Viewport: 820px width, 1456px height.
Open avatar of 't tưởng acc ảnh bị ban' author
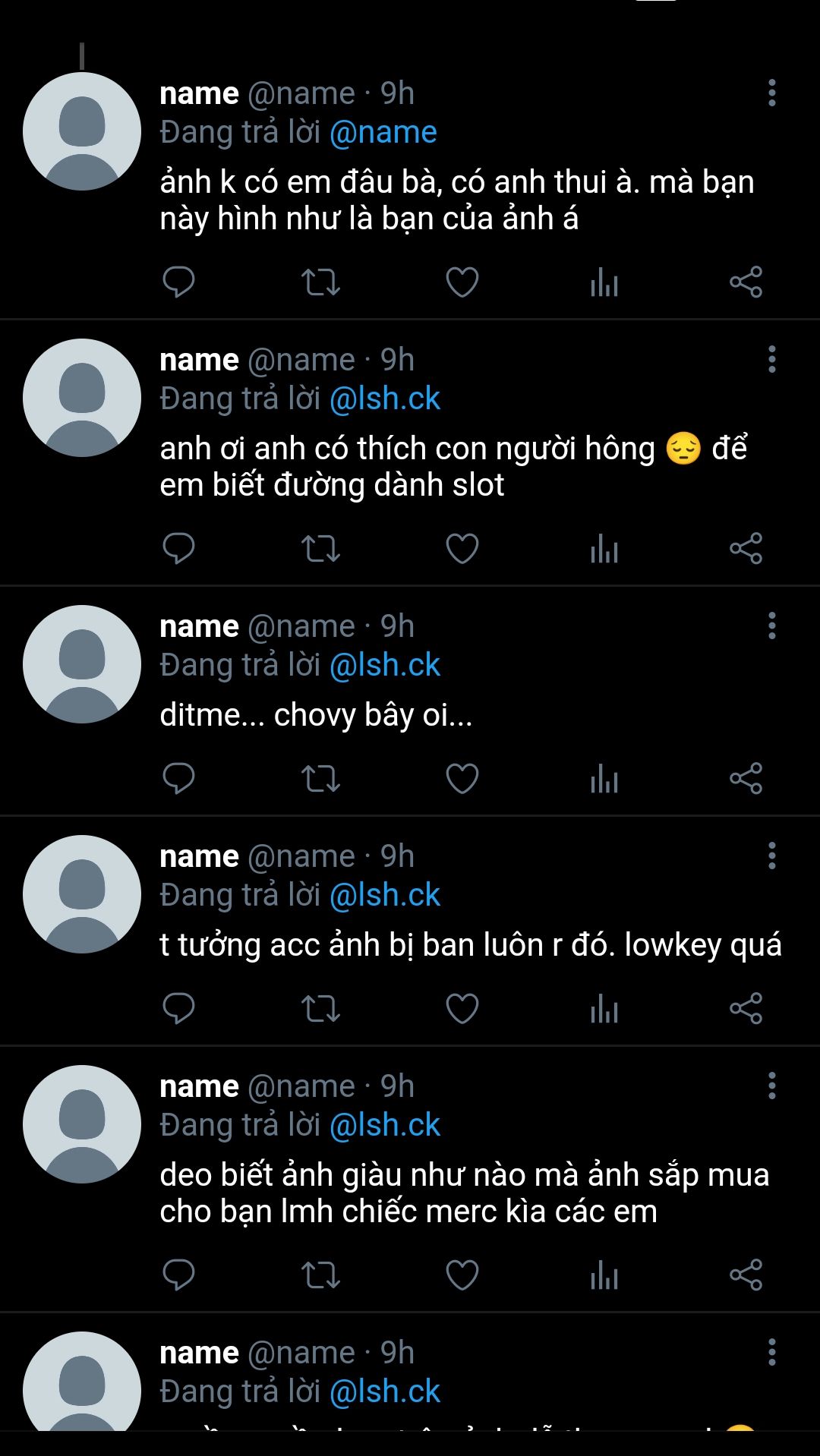point(82,894)
